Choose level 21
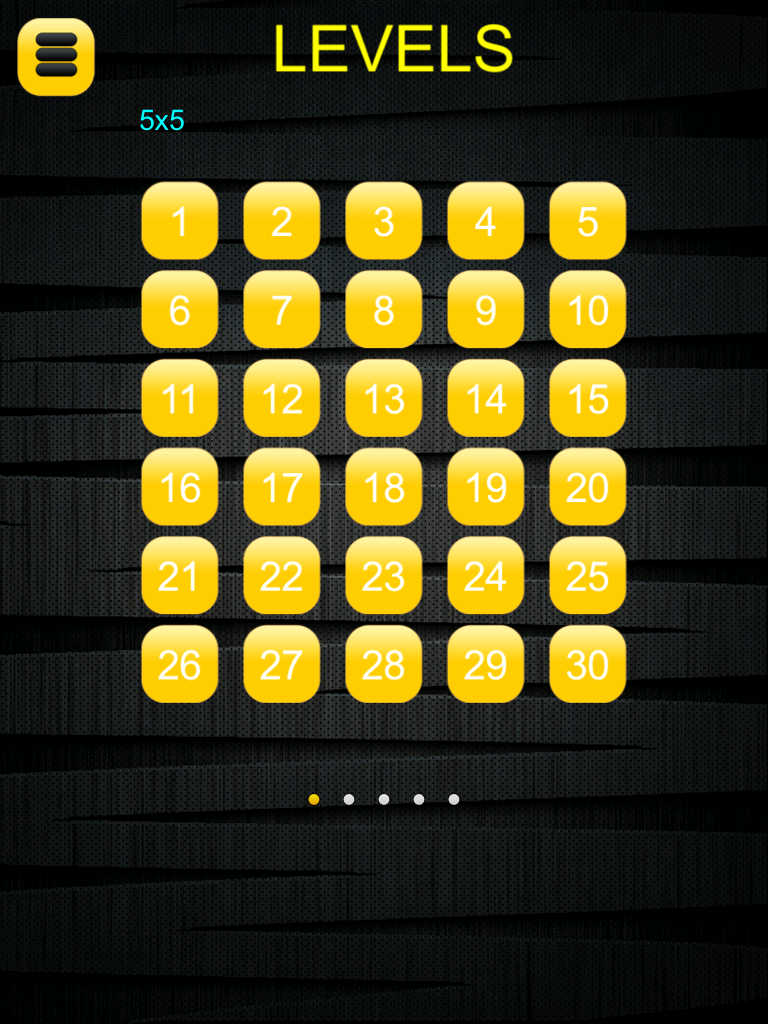Screen dimensions: 768x1024 point(180,576)
